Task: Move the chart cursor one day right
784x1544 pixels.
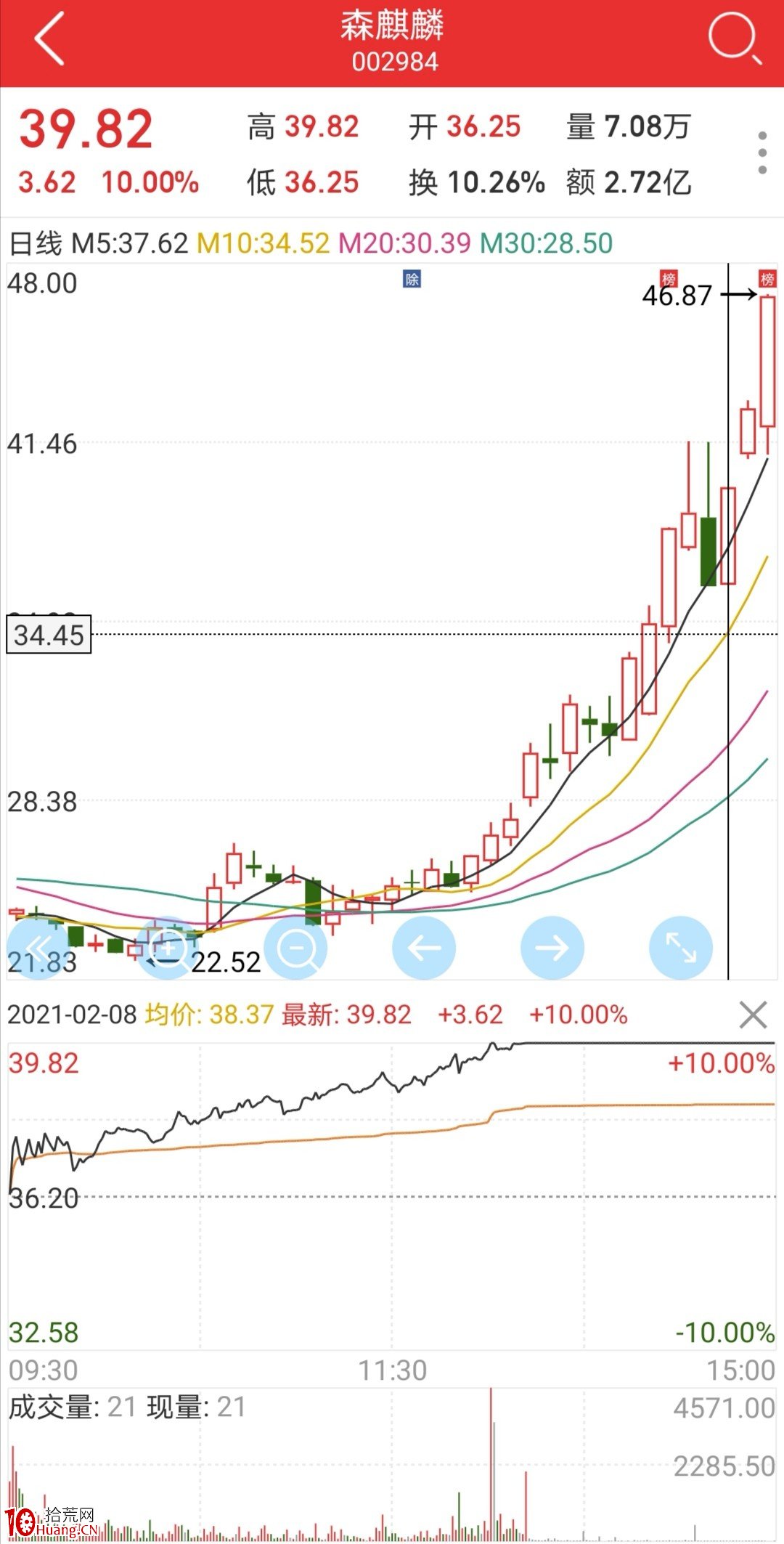Action: click(552, 948)
